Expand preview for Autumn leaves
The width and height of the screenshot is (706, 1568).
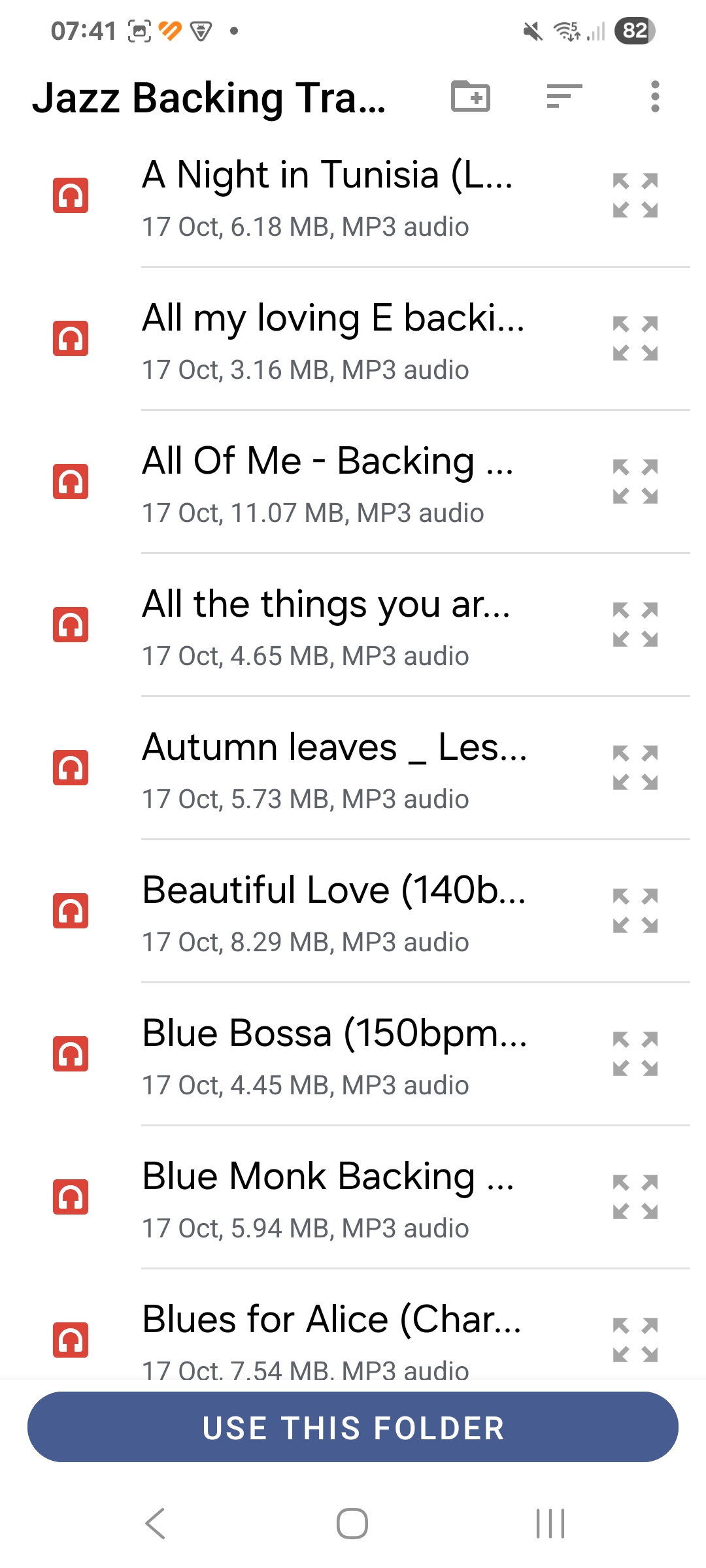click(635, 768)
